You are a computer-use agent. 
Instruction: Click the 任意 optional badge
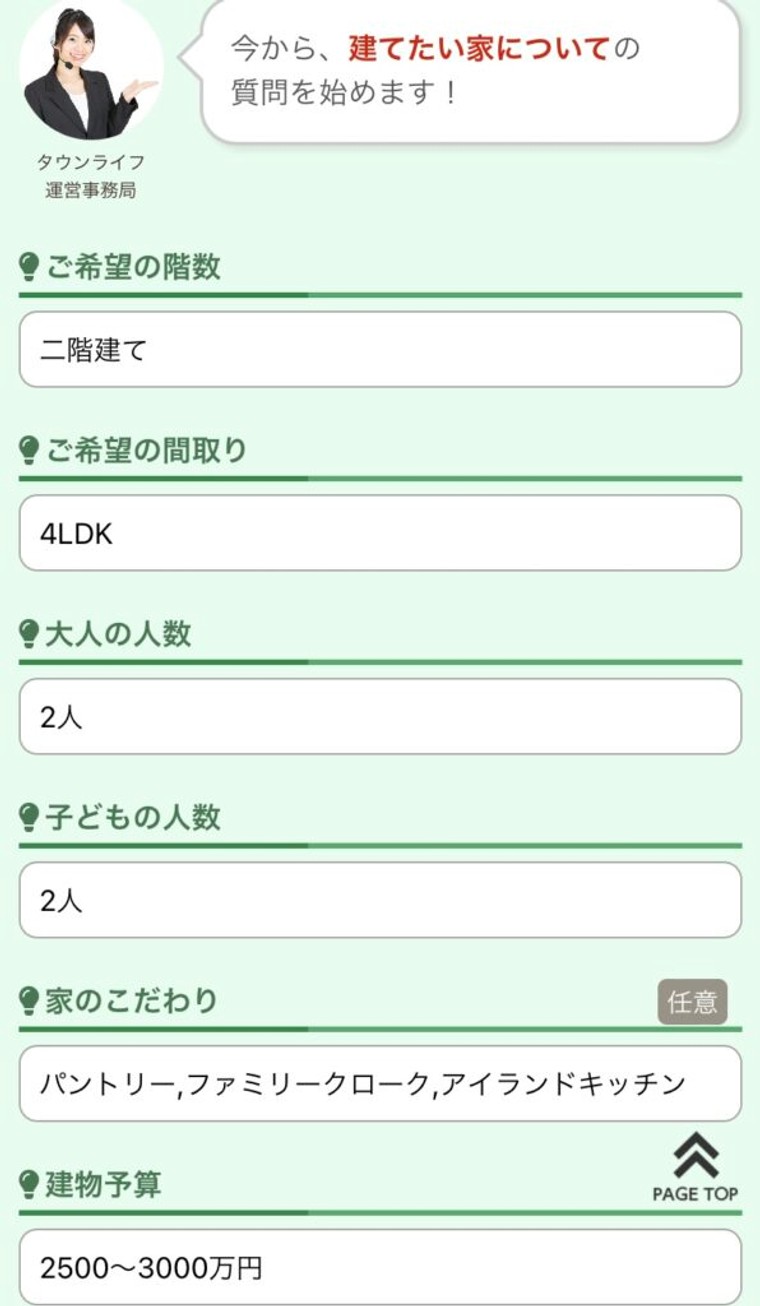click(x=693, y=1002)
